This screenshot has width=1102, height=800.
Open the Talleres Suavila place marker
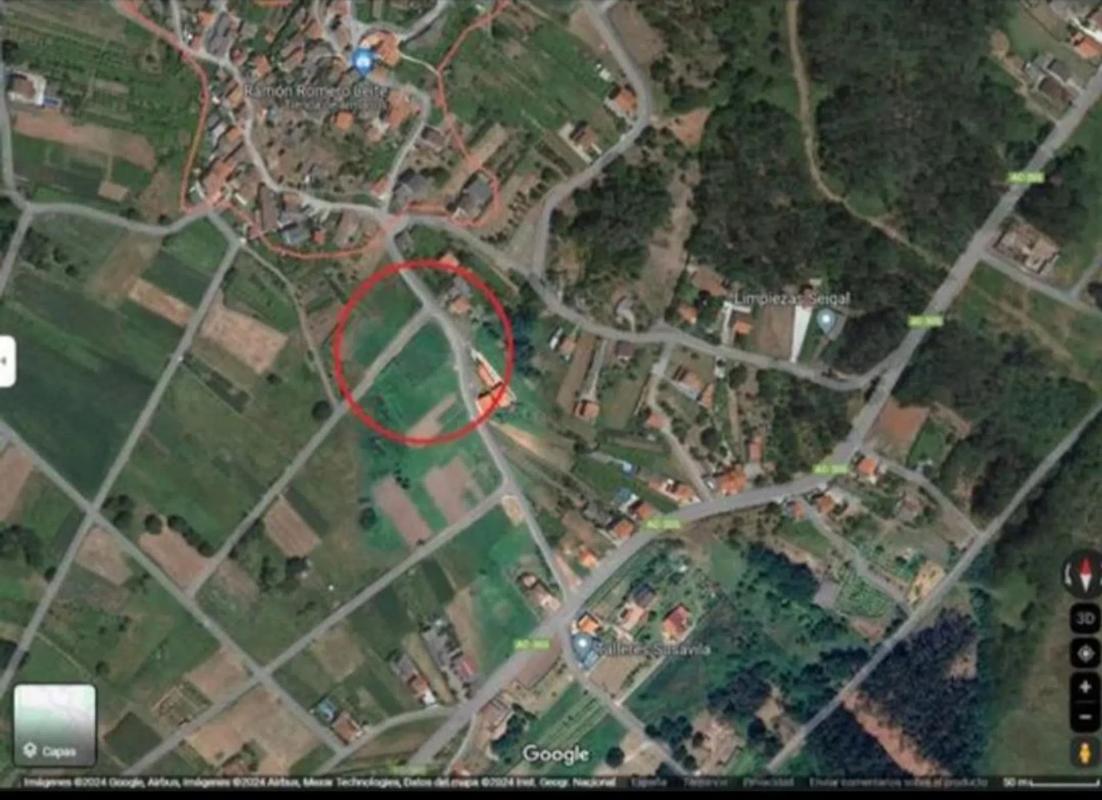[582, 646]
